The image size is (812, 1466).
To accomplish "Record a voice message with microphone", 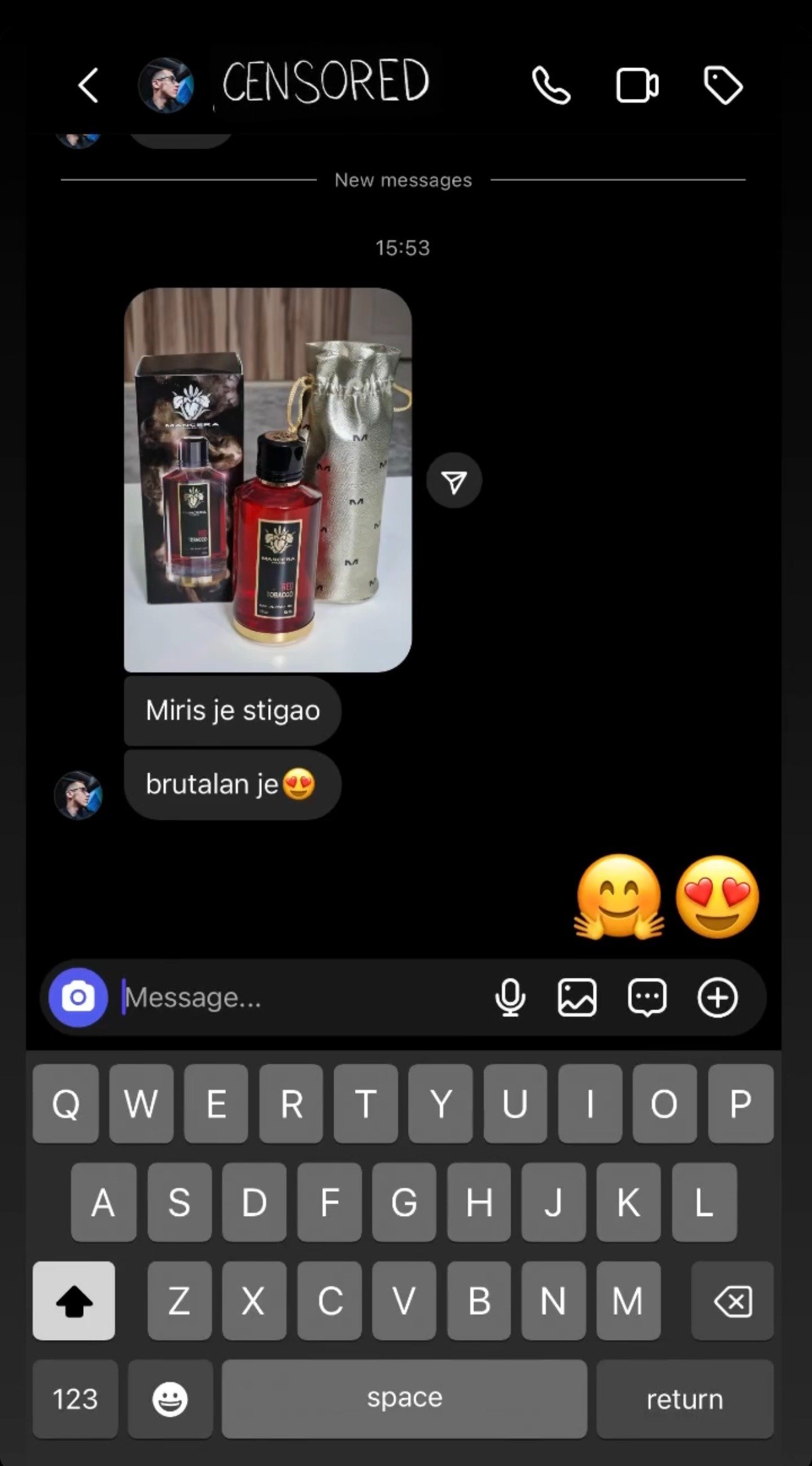I will [x=510, y=997].
